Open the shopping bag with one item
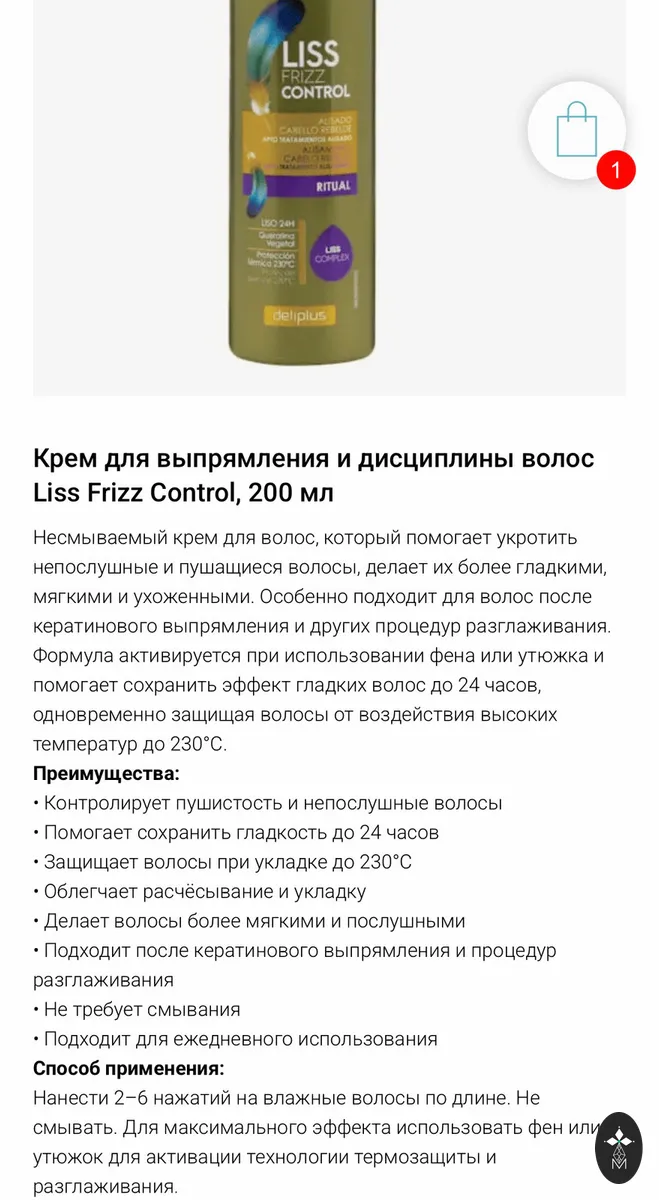Viewport: 659px width, 1200px height. point(577,131)
